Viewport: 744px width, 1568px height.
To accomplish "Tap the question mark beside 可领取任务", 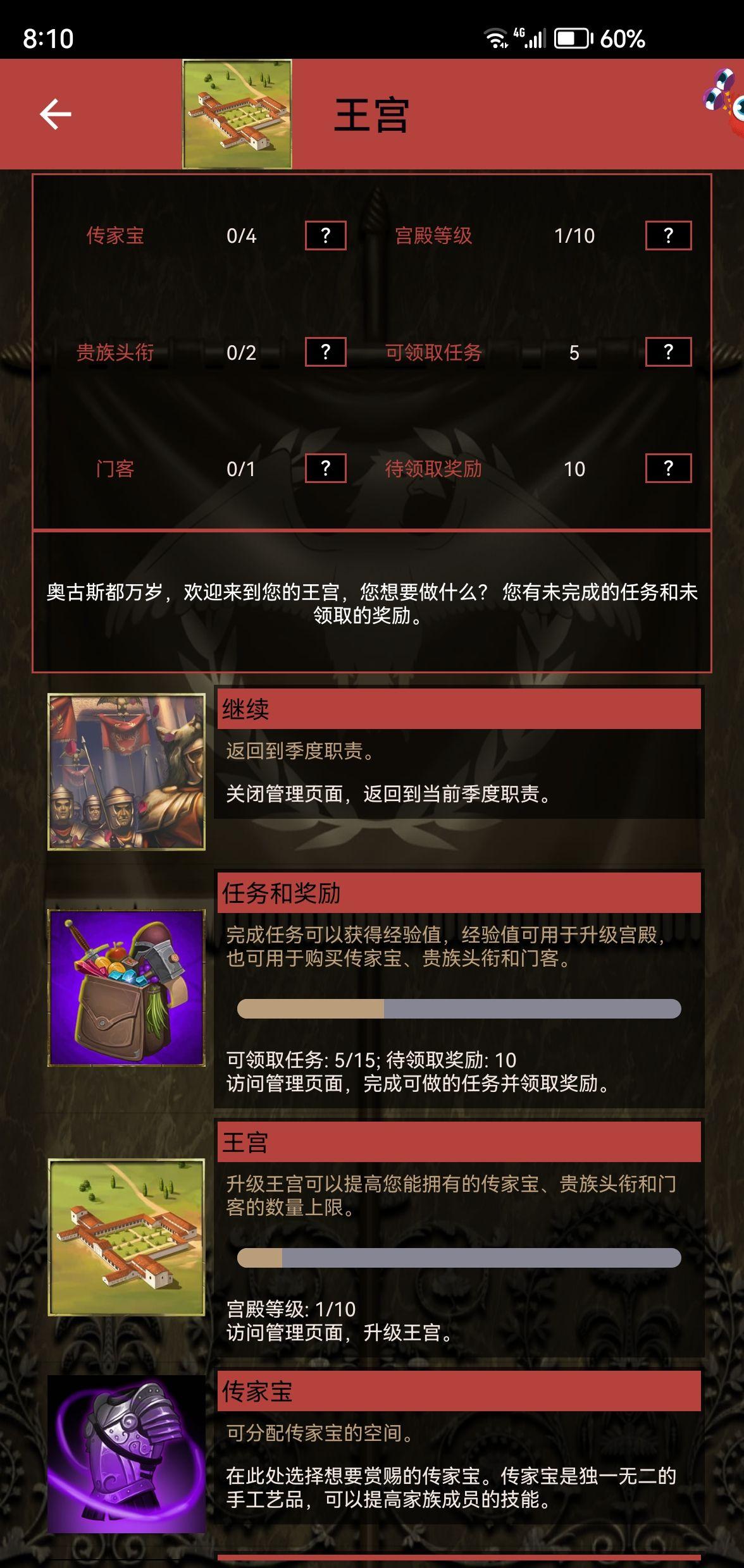I will coord(668,352).
